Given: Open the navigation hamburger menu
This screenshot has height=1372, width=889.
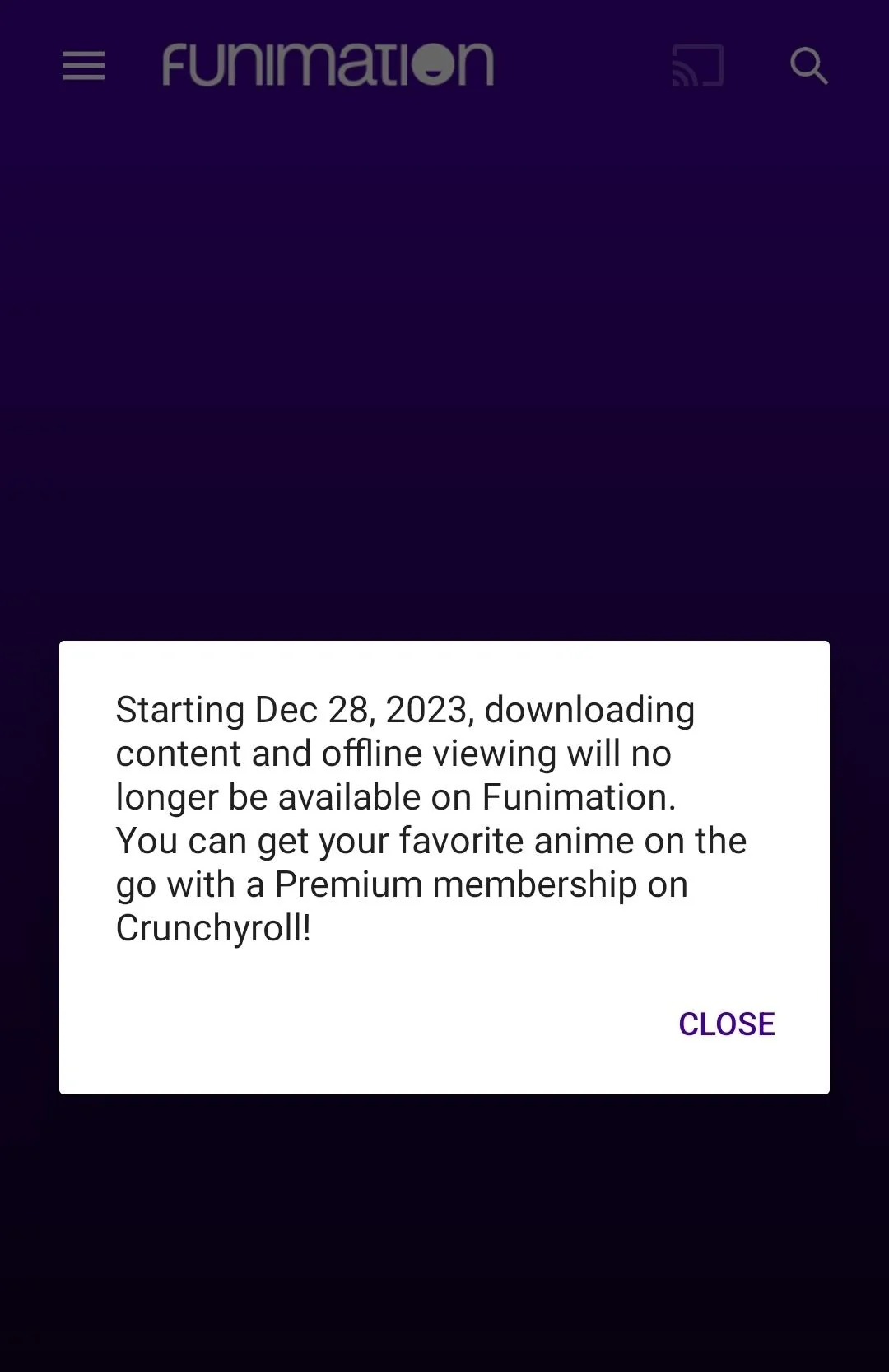Looking at the screenshot, I should click(82, 66).
